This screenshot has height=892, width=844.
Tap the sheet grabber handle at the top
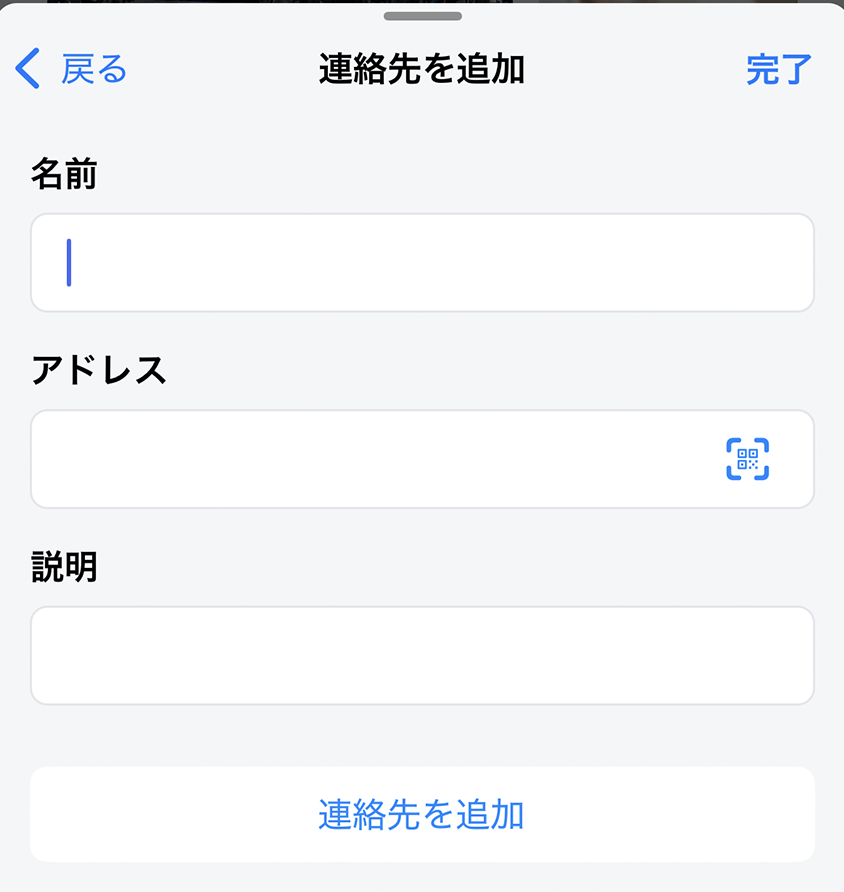point(421,15)
